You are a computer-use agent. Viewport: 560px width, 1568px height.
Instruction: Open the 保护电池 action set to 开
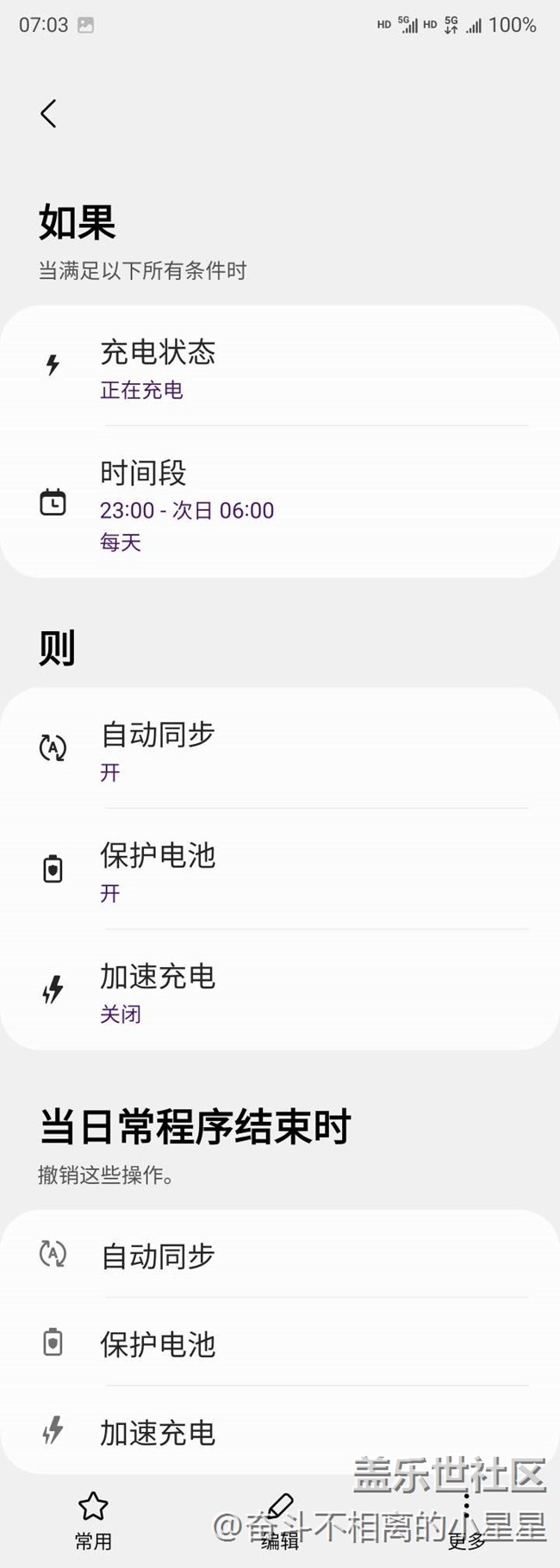[x=279, y=871]
